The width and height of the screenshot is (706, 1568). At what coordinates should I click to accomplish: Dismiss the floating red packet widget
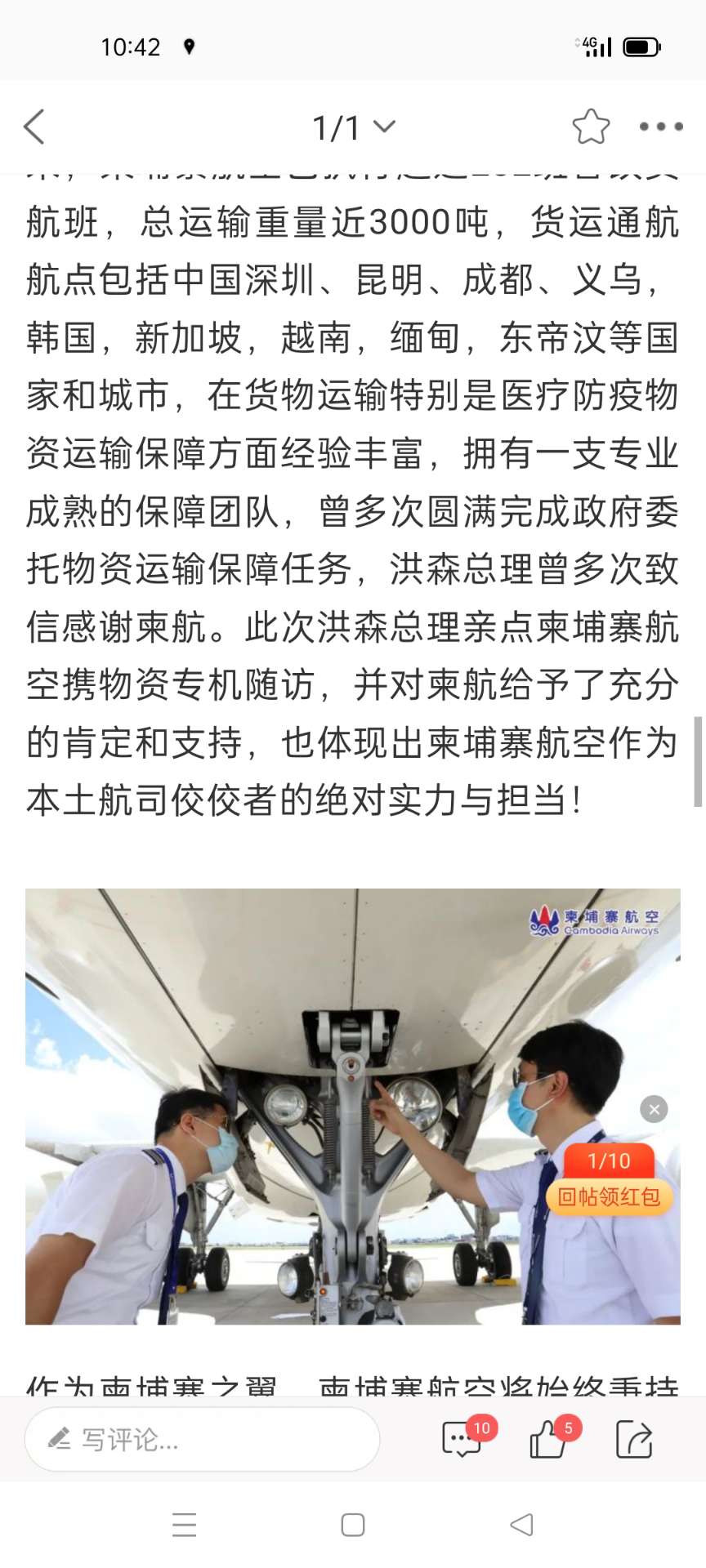pyautogui.click(x=654, y=1109)
